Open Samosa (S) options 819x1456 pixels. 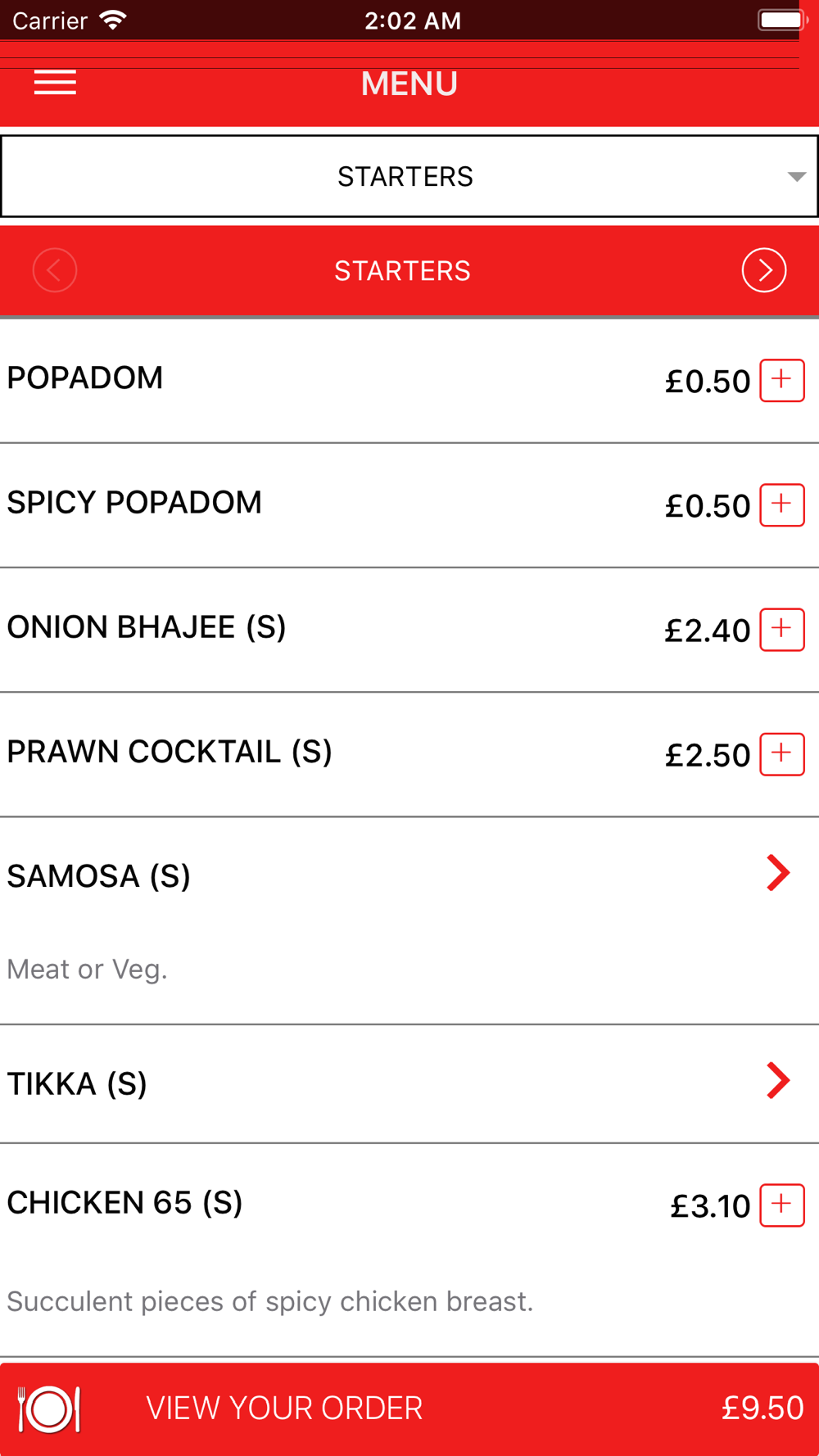(409, 920)
